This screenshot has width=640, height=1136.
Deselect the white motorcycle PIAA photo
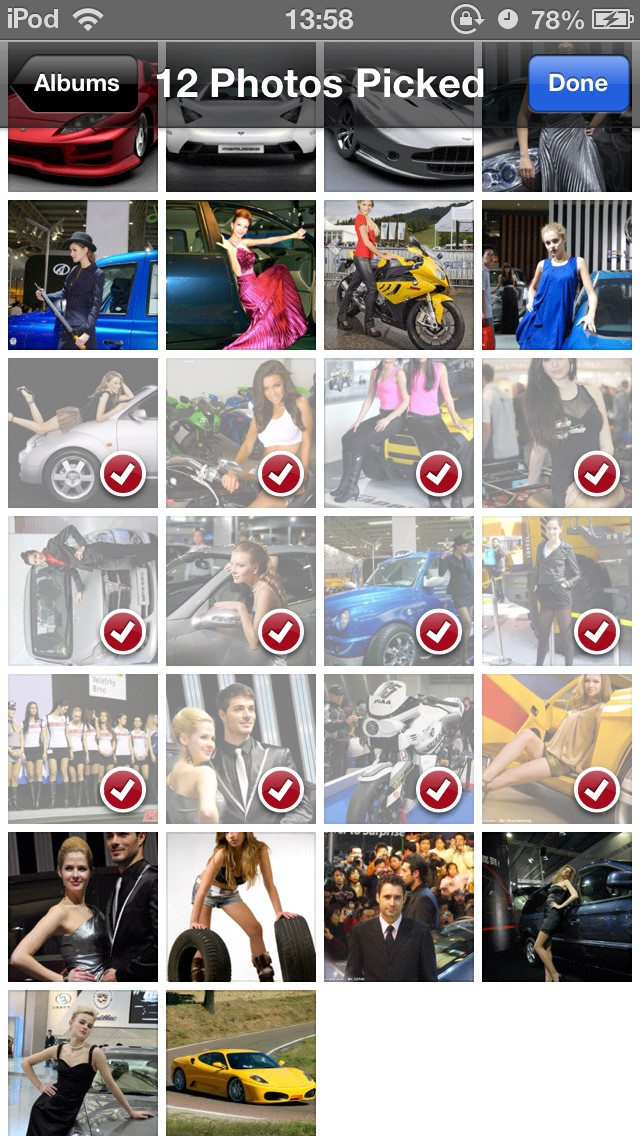(399, 748)
